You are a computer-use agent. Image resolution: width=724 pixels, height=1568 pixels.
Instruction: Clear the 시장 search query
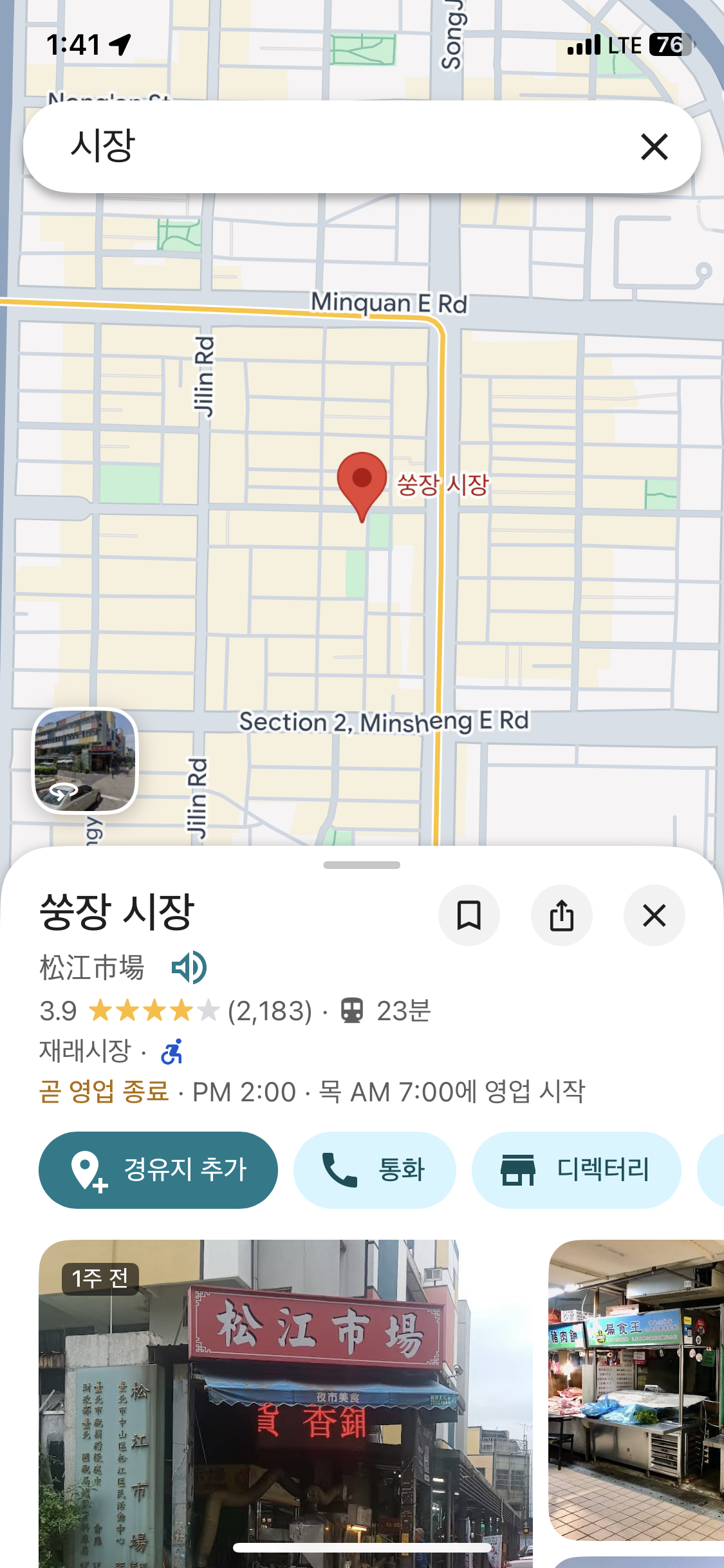pos(654,147)
